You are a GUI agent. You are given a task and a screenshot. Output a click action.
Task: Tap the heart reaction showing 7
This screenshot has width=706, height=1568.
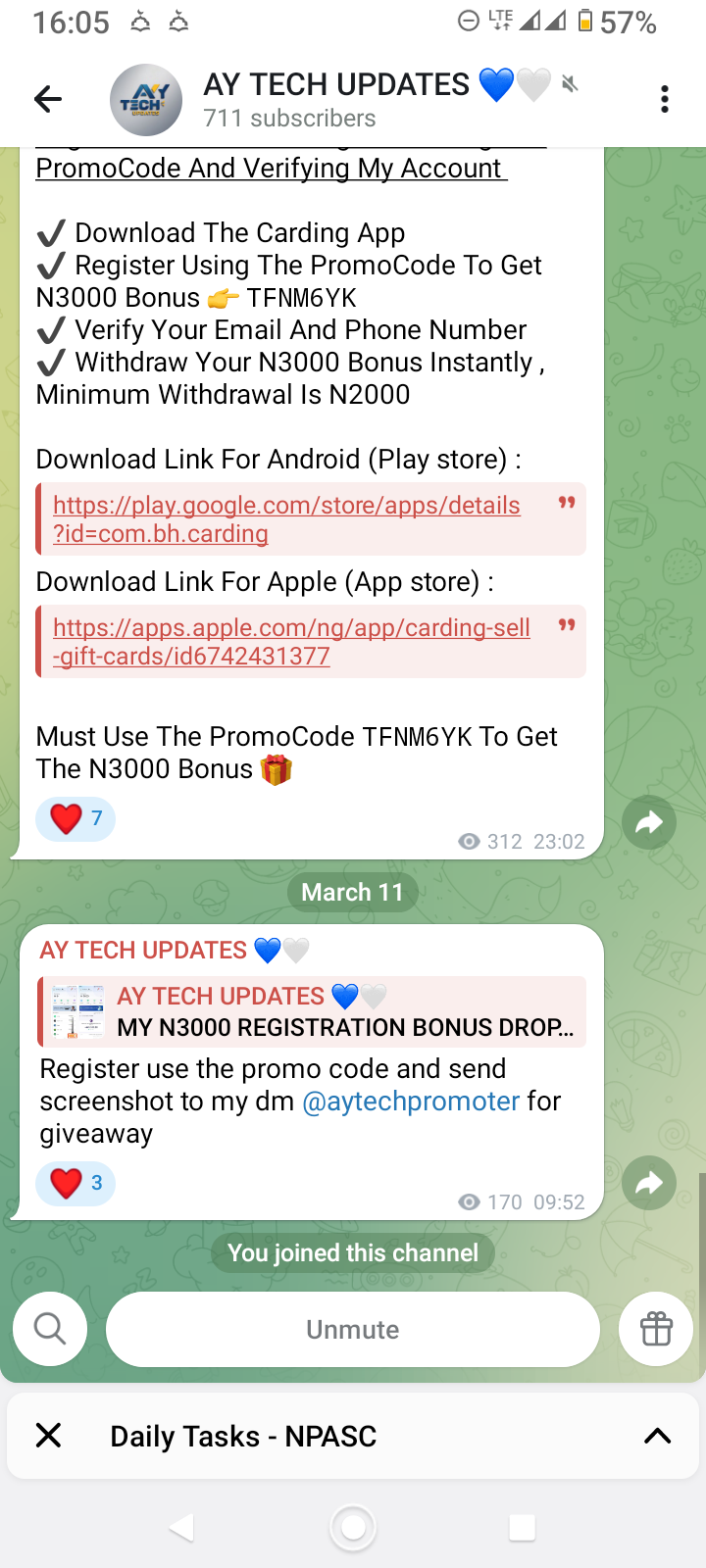(x=76, y=818)
